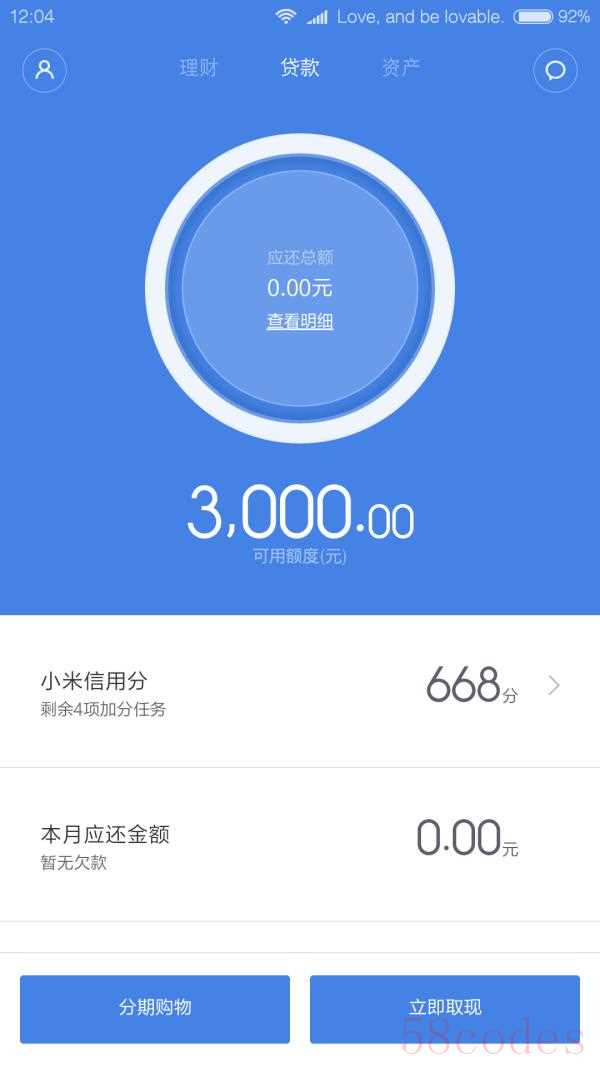The height and width of the screenshot is (1067, 600).
Task: Tap the 立即取现 button
Action: tap(445, 1008)
